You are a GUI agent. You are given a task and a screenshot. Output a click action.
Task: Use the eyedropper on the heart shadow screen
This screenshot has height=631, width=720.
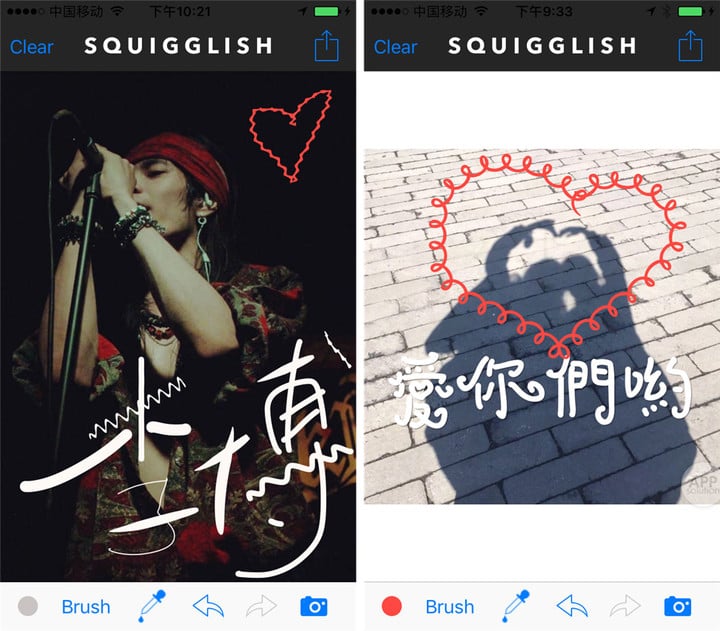pyautogui.click(x=516, y=606)
